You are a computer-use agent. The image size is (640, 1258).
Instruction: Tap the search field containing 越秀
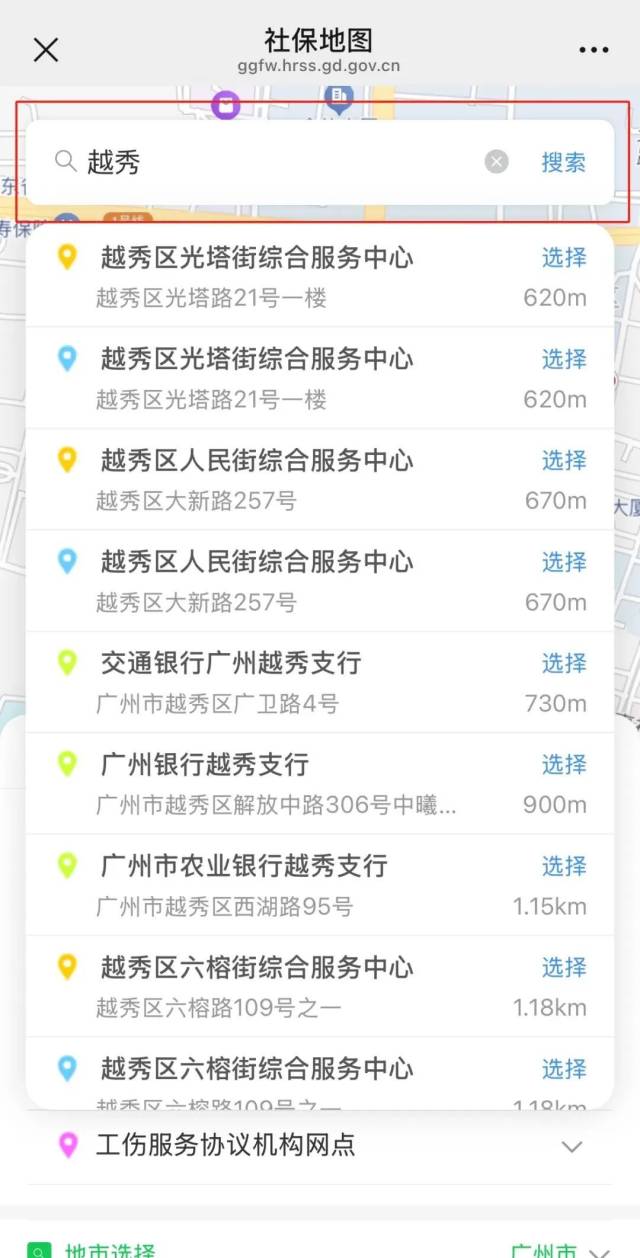(x=280, y=162)
